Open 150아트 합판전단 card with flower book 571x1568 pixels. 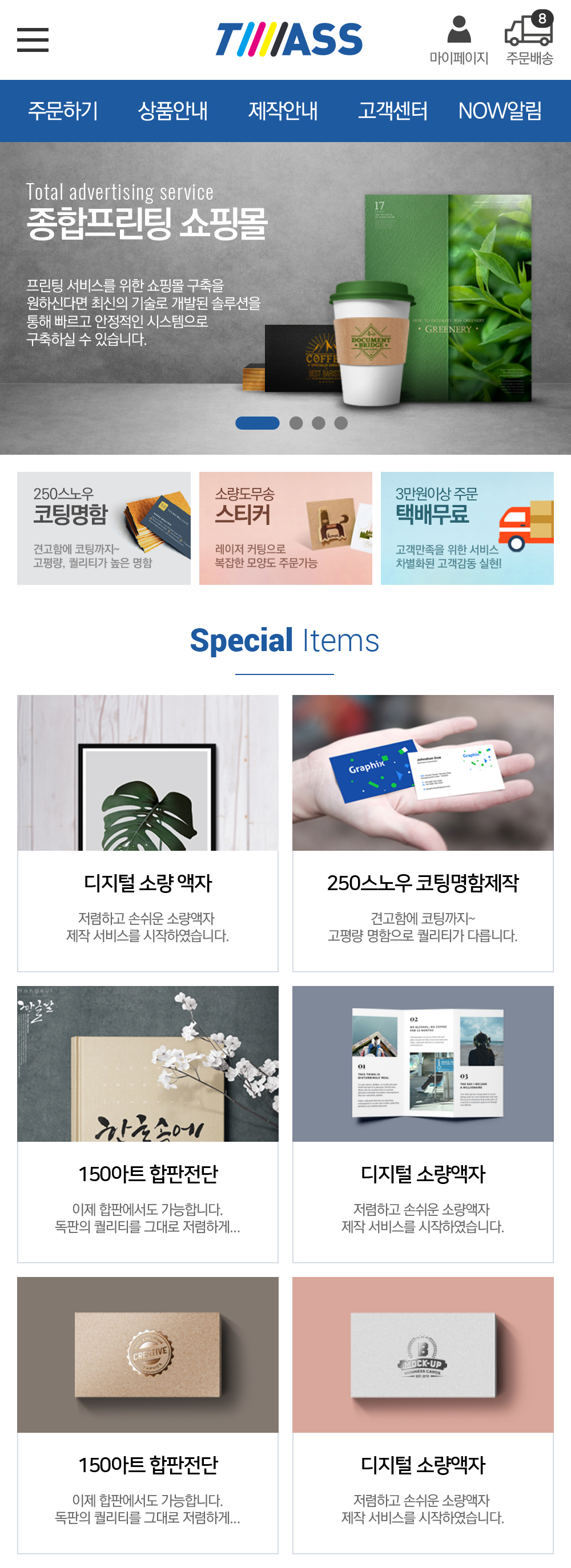tap(147, 1124)
